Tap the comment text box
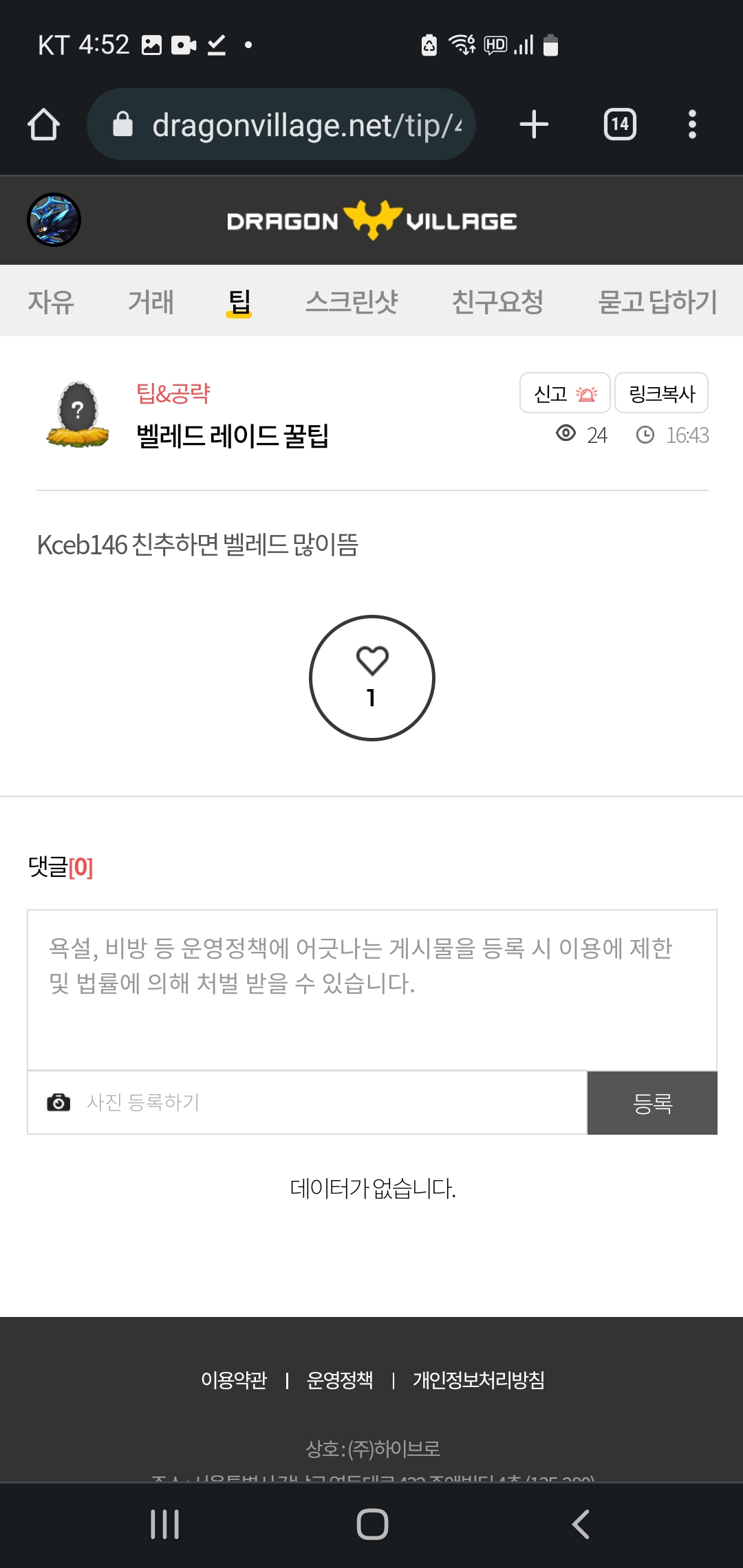The height and width of the screenshot is (1568, 743). 372,989
